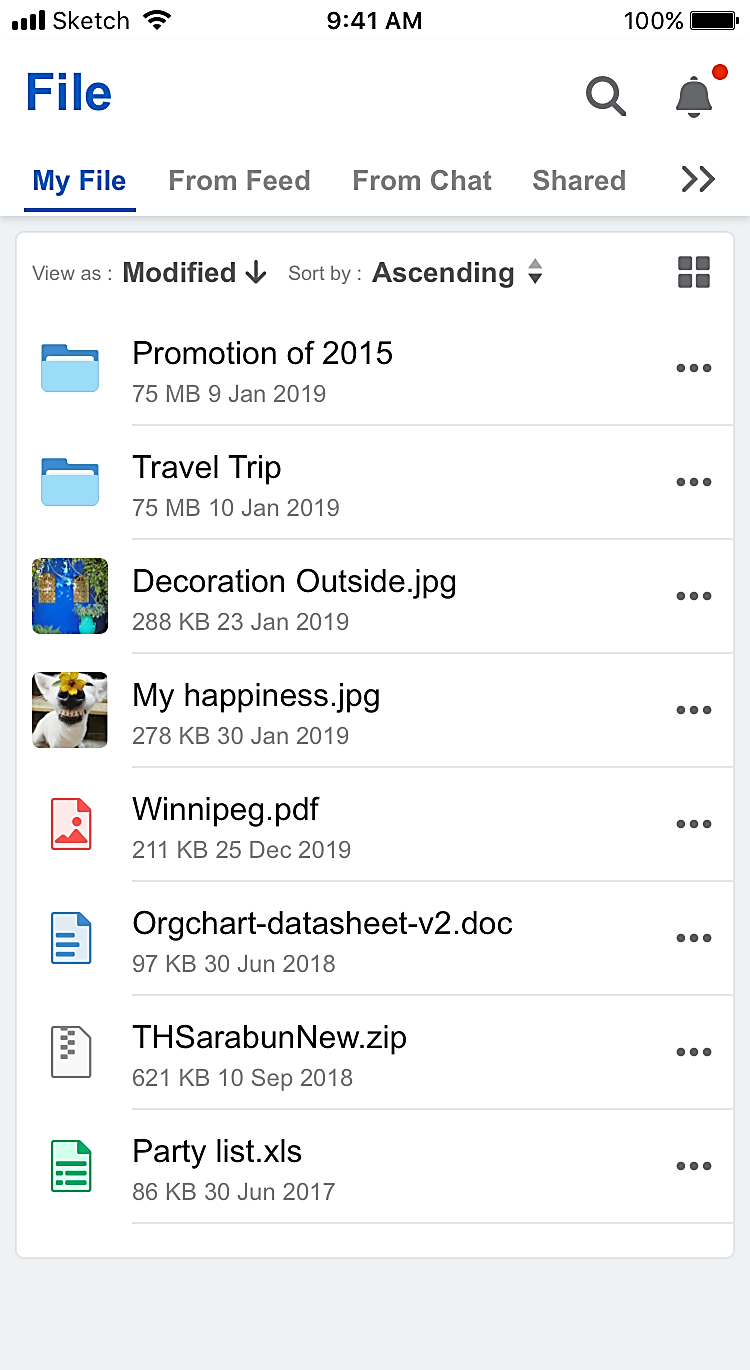
Task: Open the search magnifier icon
Action: tap(606, 97)
